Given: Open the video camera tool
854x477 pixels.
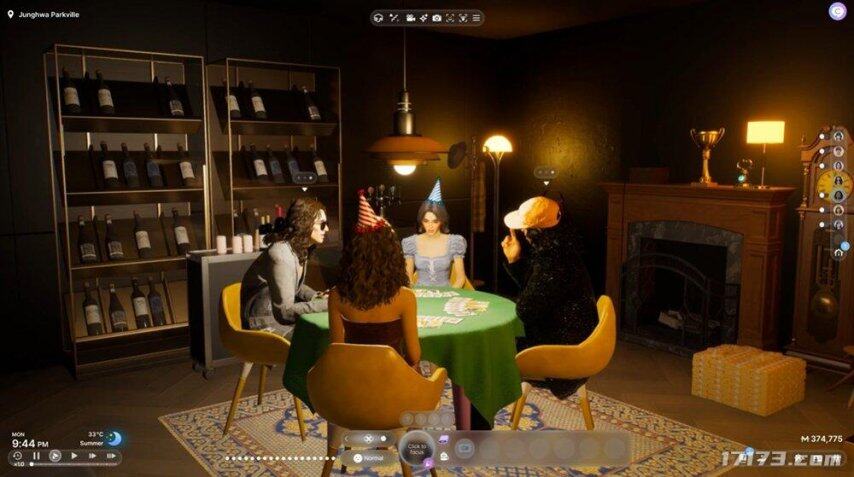Looking at the screenshot, I should [x=411, y=18].
